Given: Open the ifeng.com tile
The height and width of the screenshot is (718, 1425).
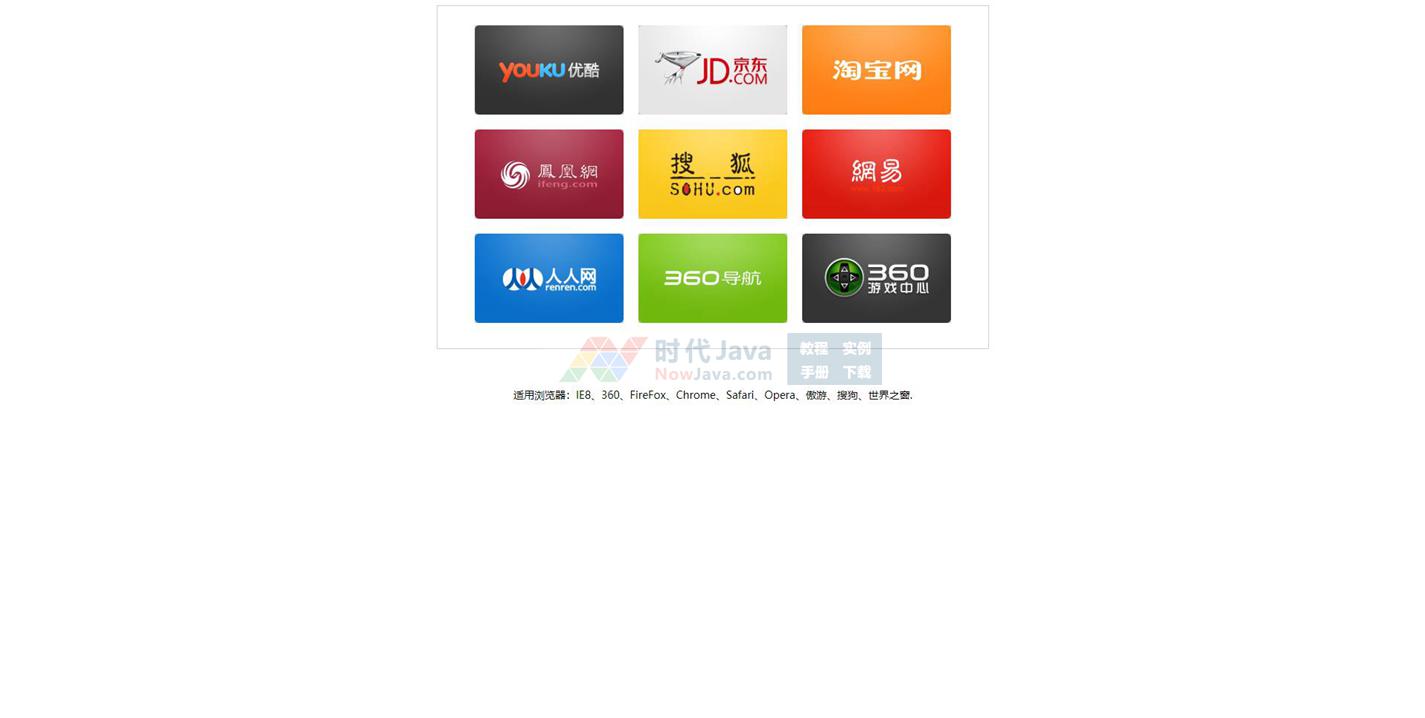Looking at the screenshot, I should (x=548, y=174).
